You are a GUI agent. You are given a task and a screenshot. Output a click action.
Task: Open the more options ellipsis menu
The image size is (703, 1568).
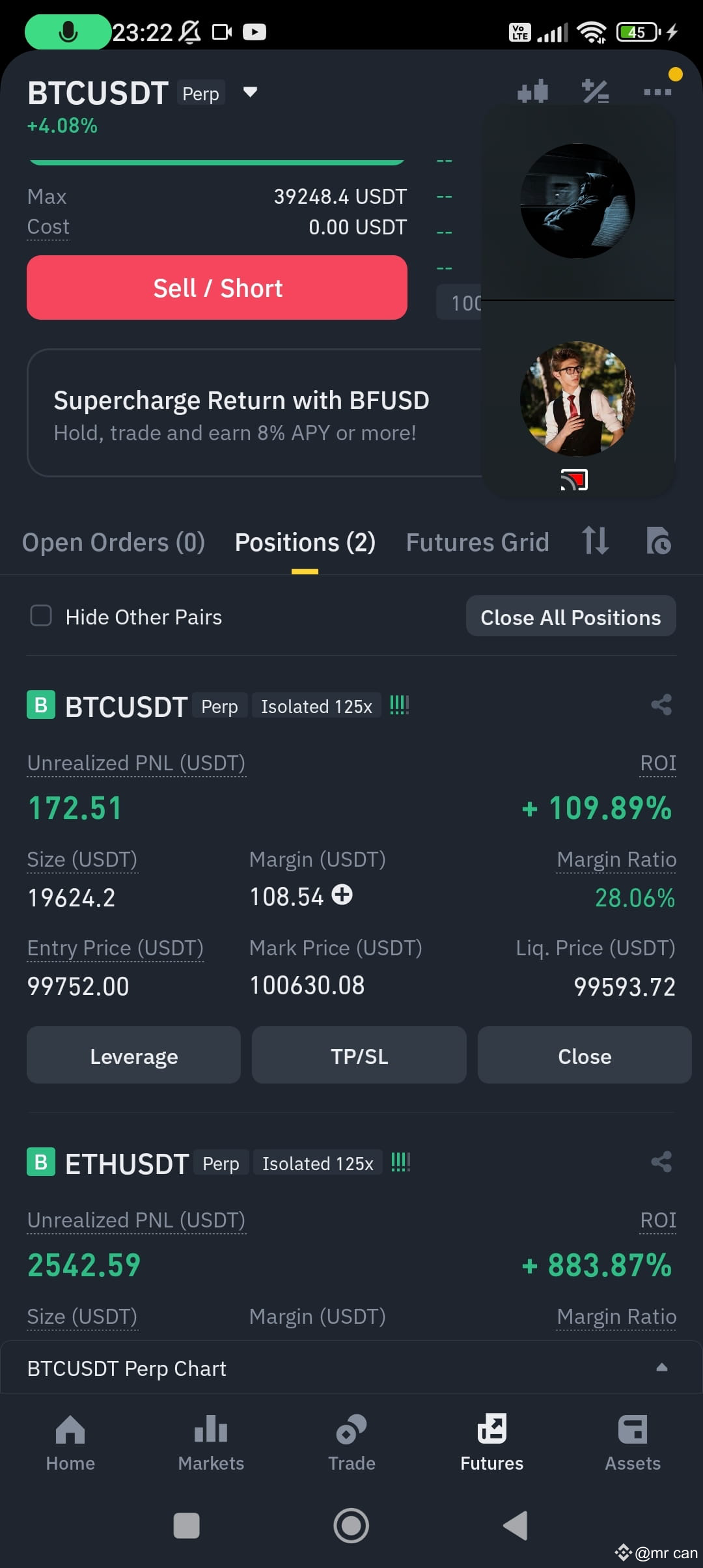point(656,91)
